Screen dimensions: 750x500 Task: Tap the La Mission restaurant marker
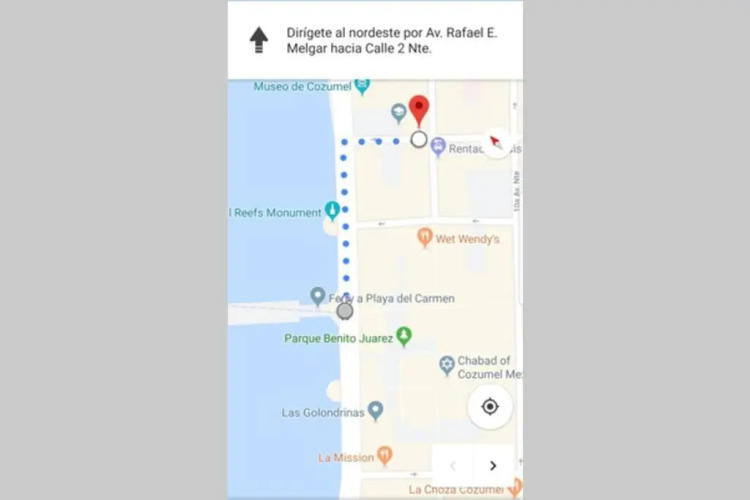(385, 456)
